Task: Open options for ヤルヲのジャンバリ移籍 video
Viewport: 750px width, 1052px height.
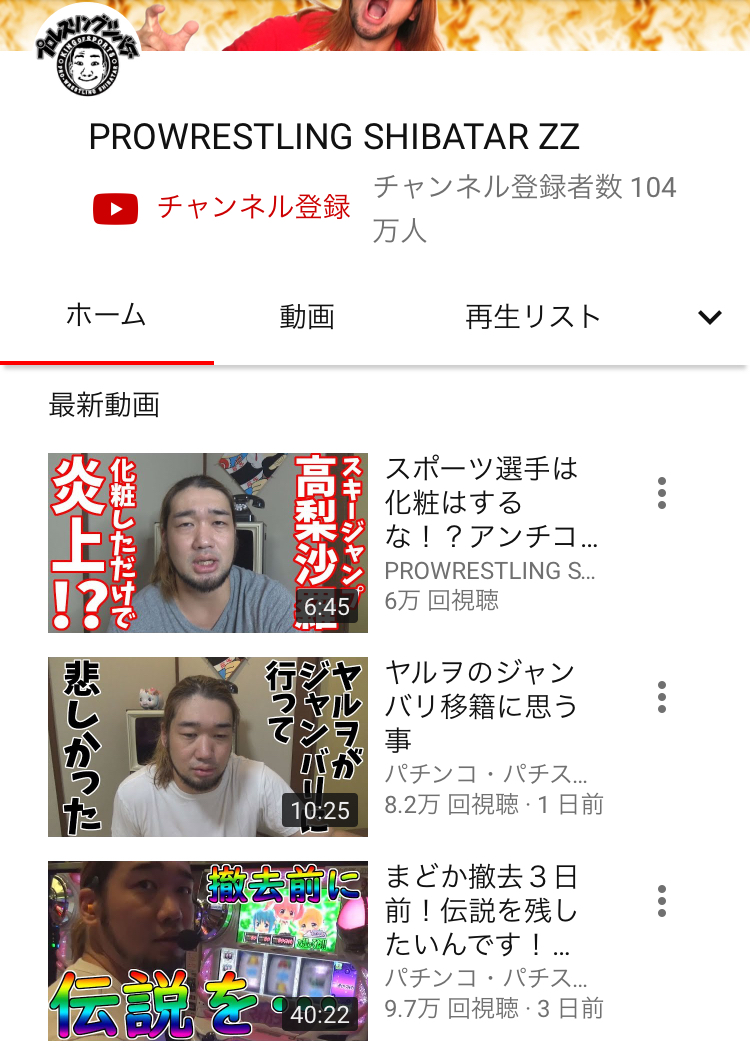Action: 661,697
